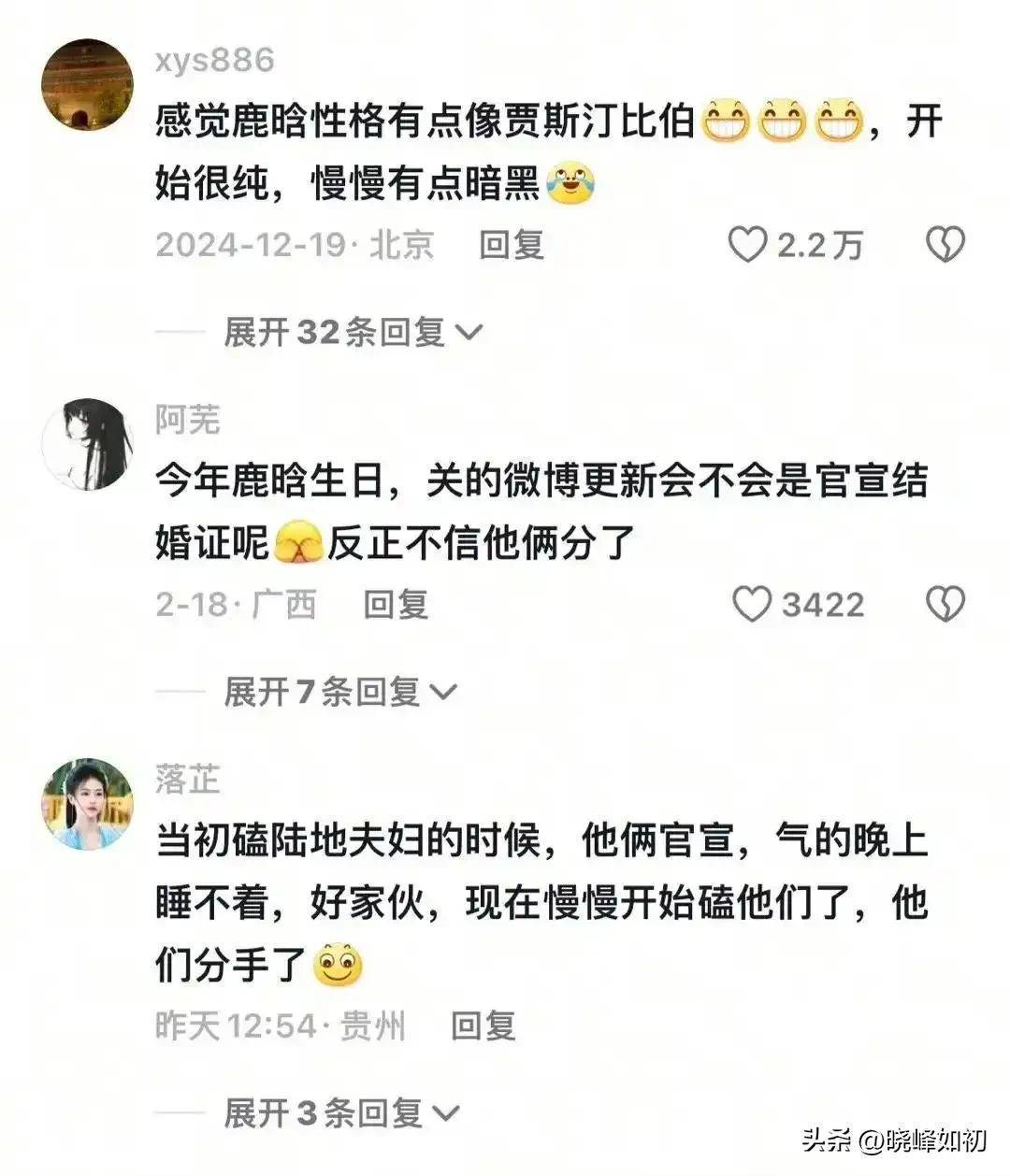Tap 回复 under 阿芜's comment
This screenshot has width=1010, height=1176.
click(396, 605)
